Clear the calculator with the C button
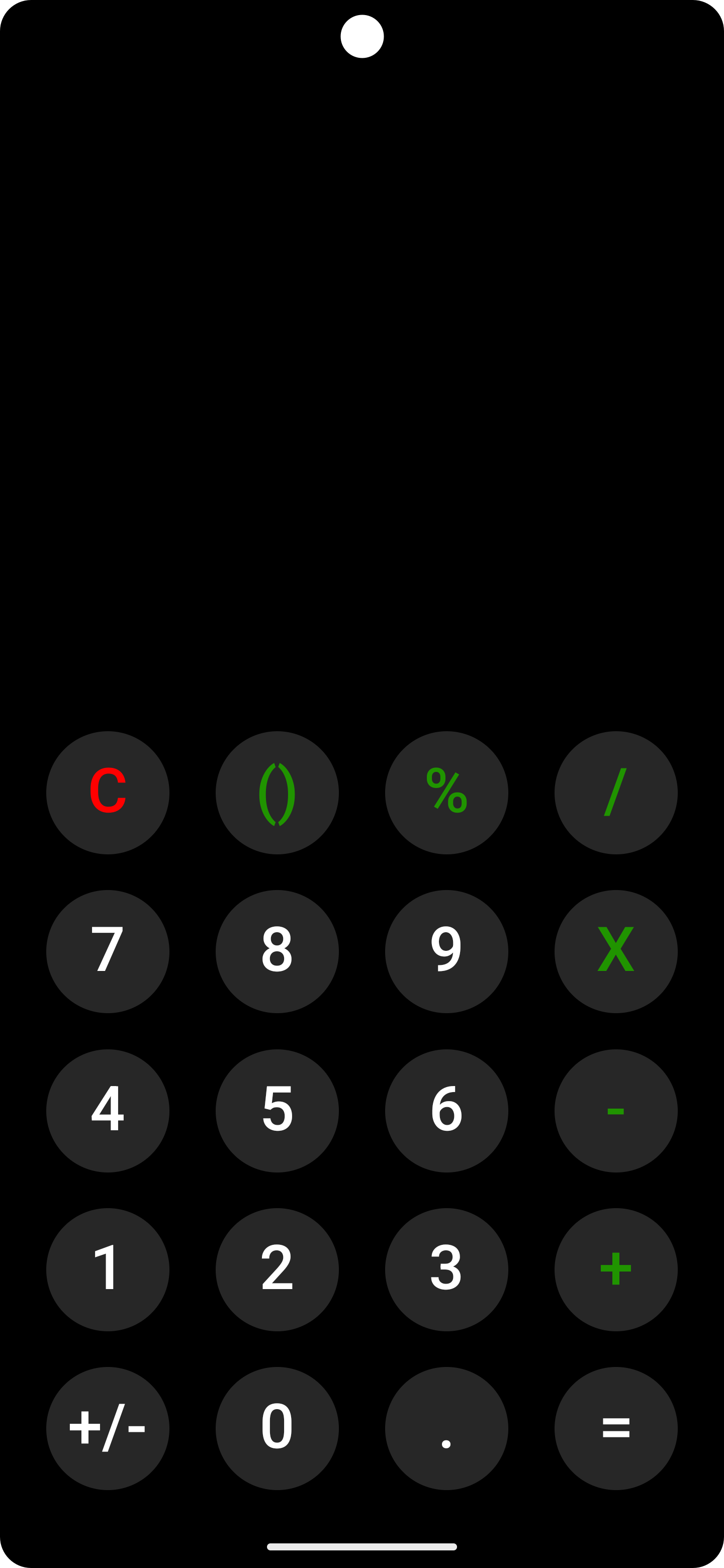This screenshot has height=1568, width=724. (x=108, y=793)
